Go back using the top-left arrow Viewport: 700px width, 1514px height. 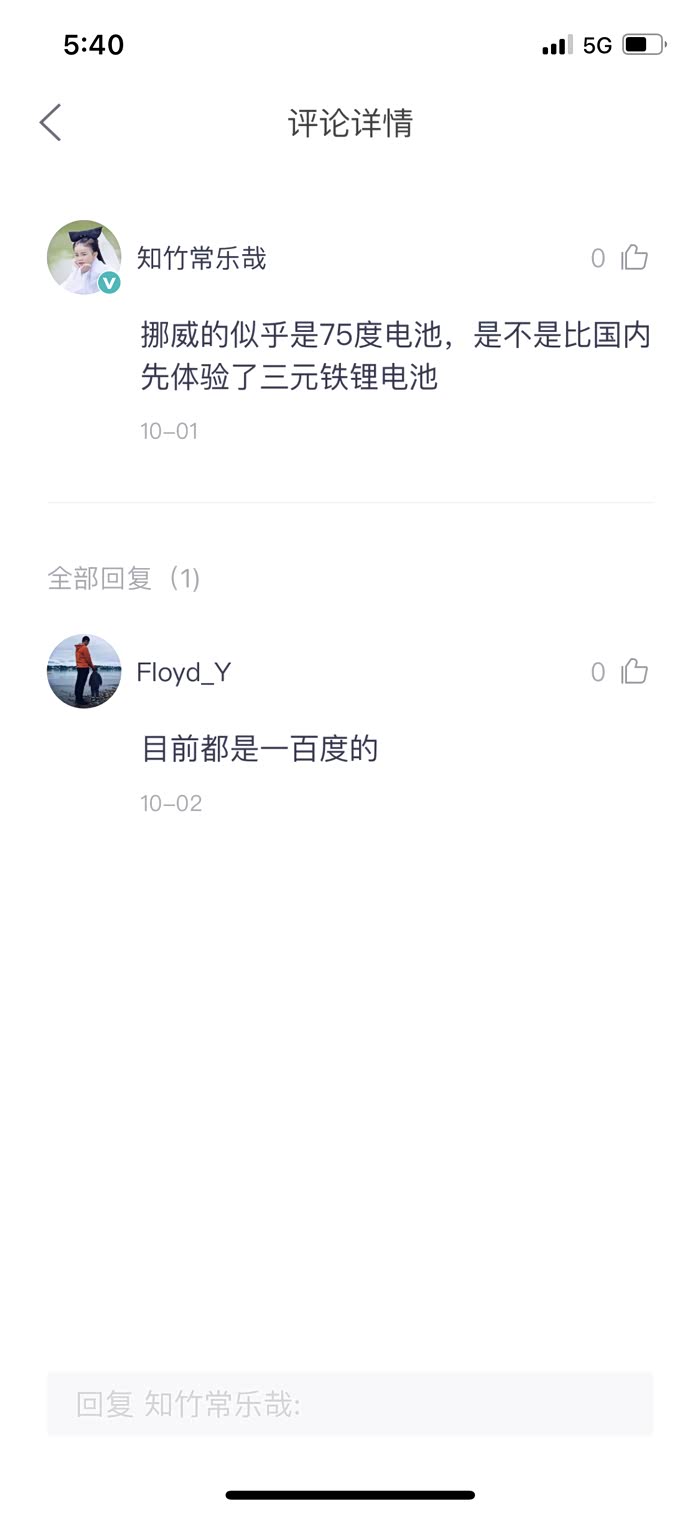(x=50, y=123)
